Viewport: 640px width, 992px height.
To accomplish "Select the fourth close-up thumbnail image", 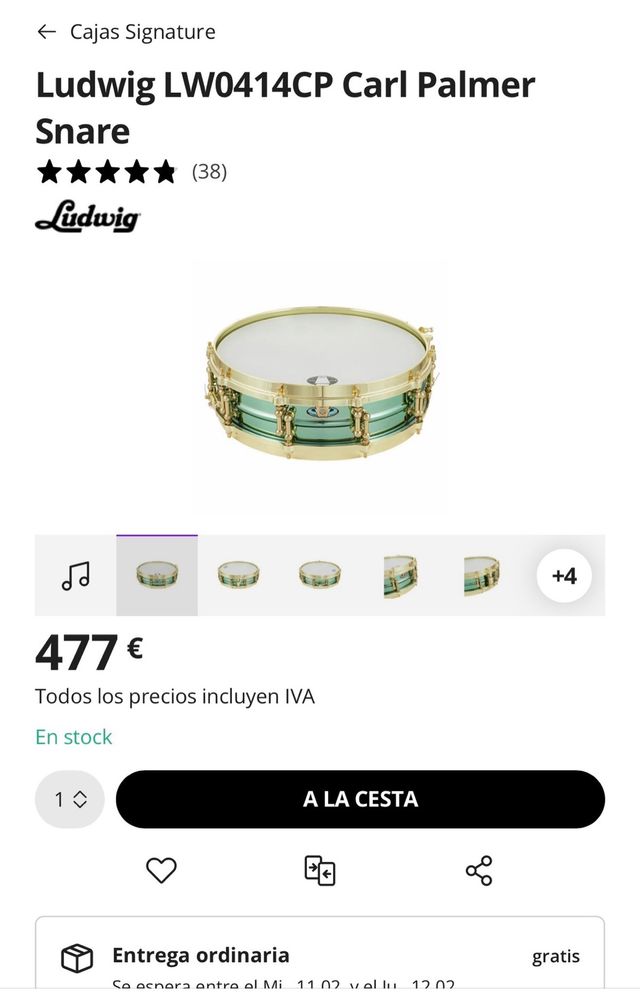I will click(400, 575).
